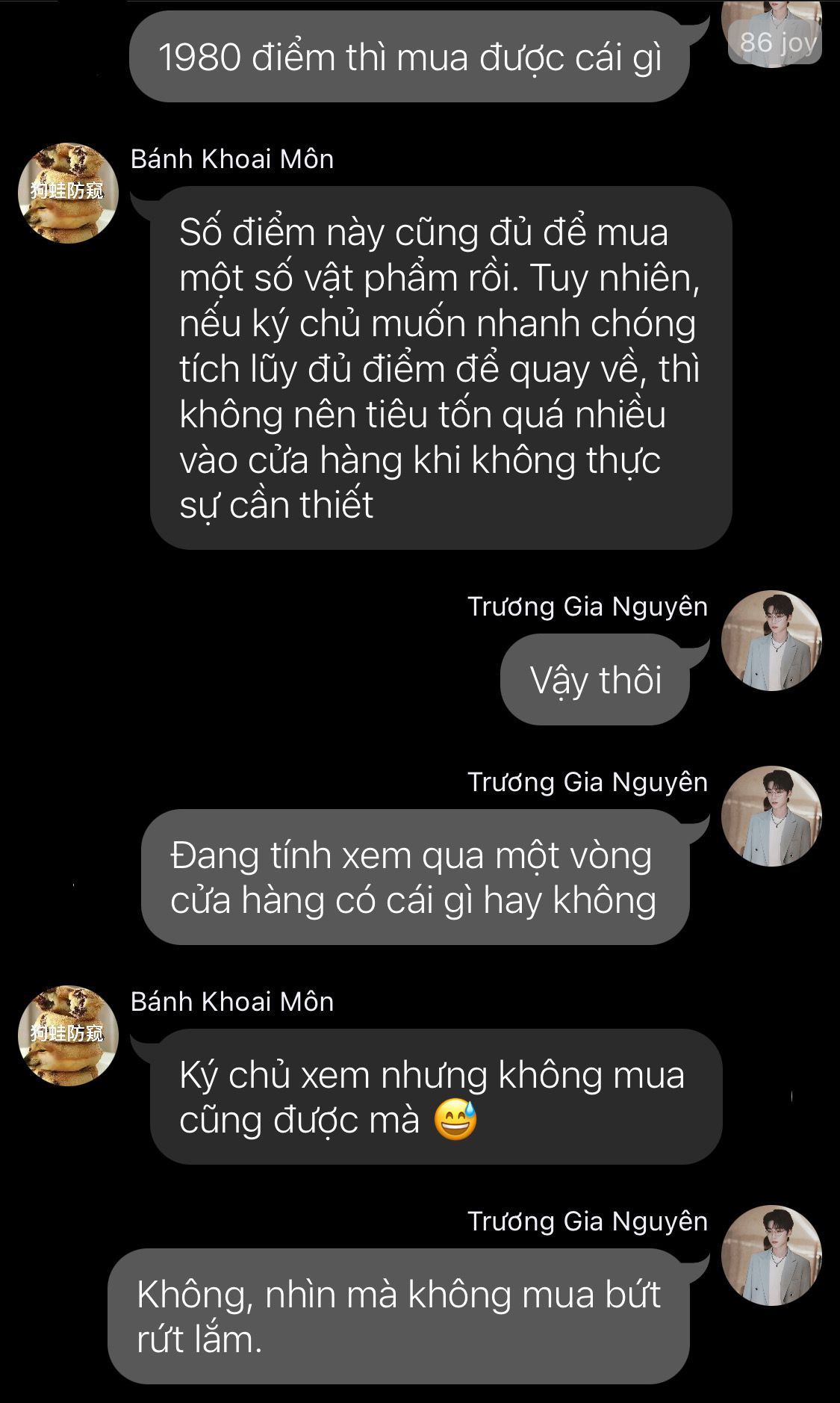
Task: Open Bánh Khoai Môn's avatar beside "Ký chủ xem" message
Action: [68, 1035]
